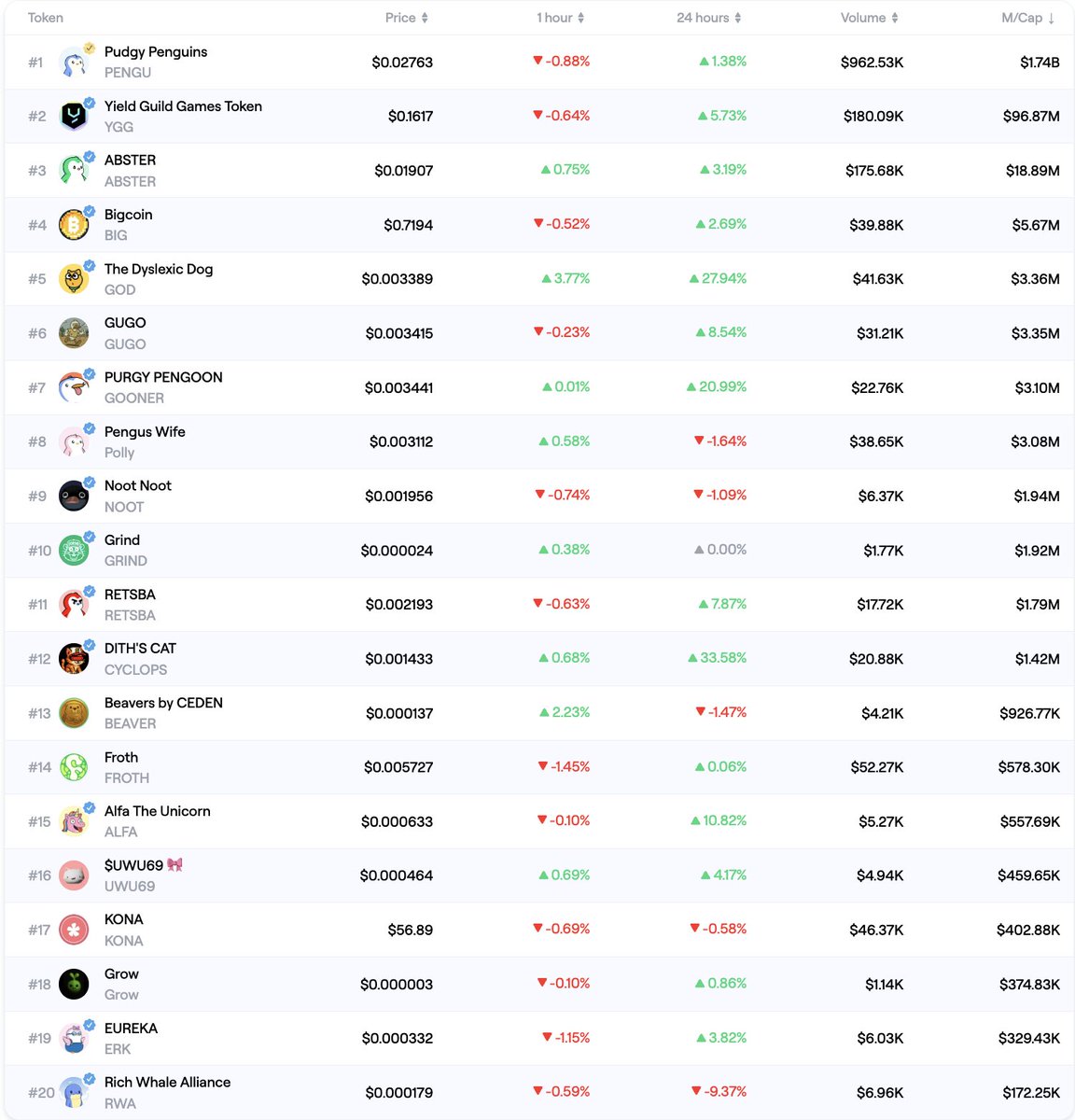Open the Pengus Wife Polly row

click(x=145, y=431)
